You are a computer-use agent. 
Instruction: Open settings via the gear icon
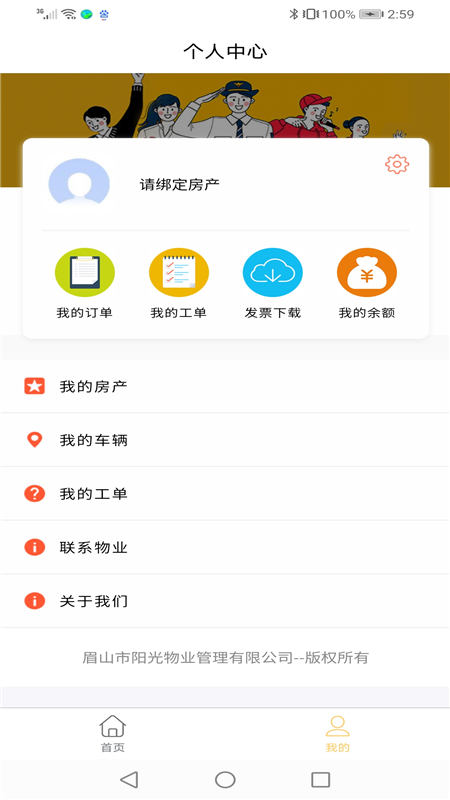tap(397, 164)
